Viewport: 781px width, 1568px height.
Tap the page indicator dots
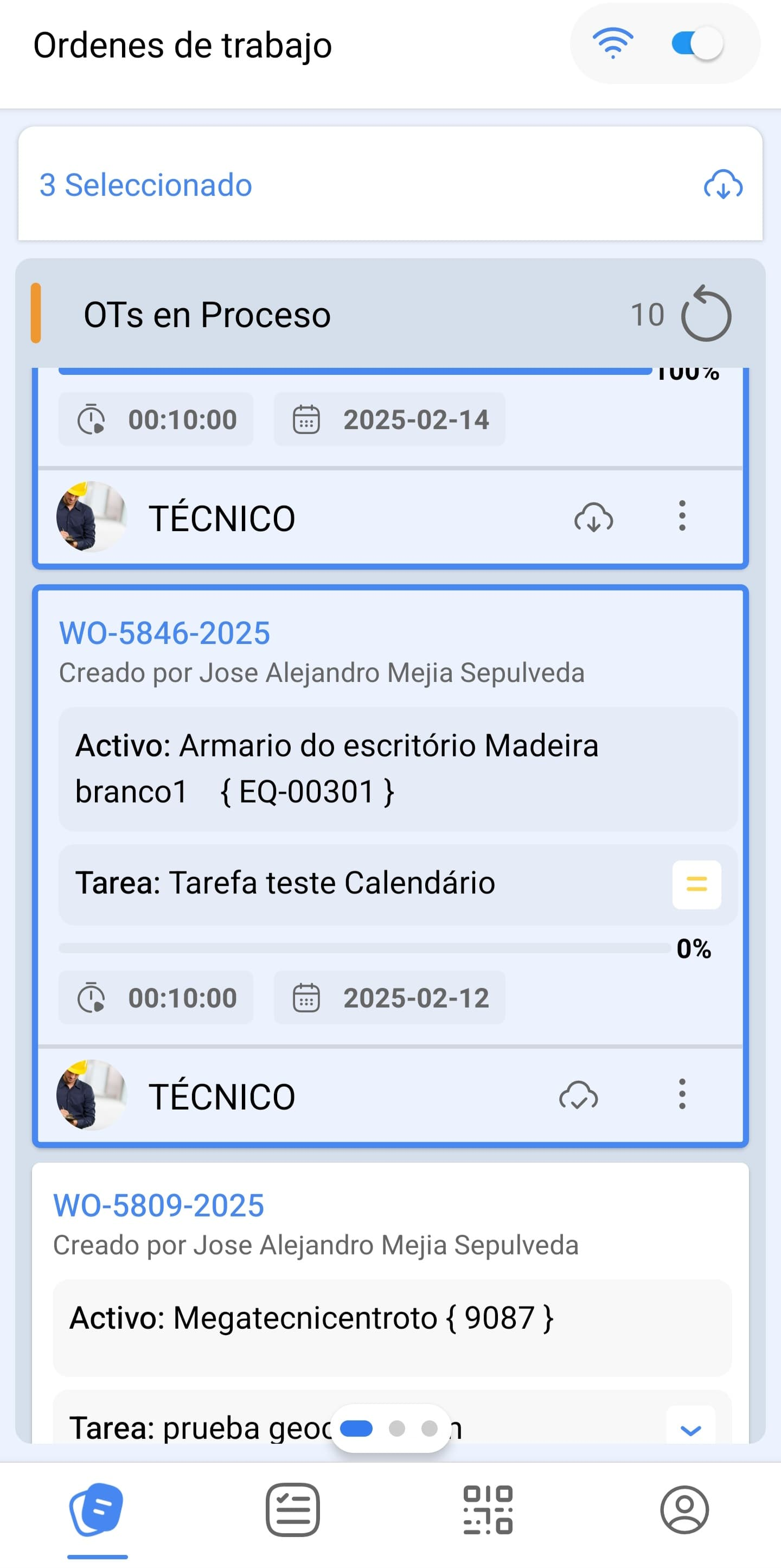click(390, 1428)
